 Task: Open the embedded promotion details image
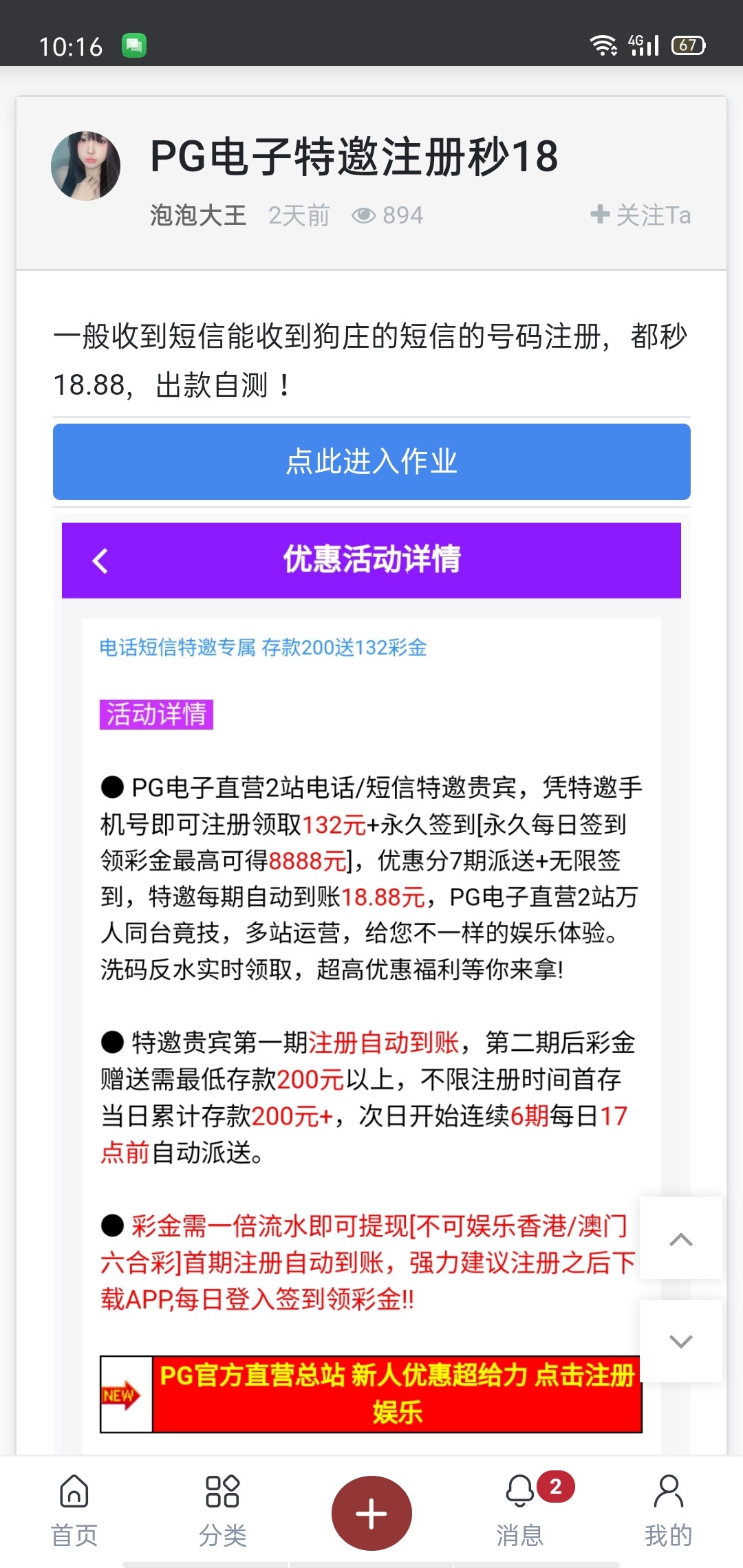[x=371, y=963]
